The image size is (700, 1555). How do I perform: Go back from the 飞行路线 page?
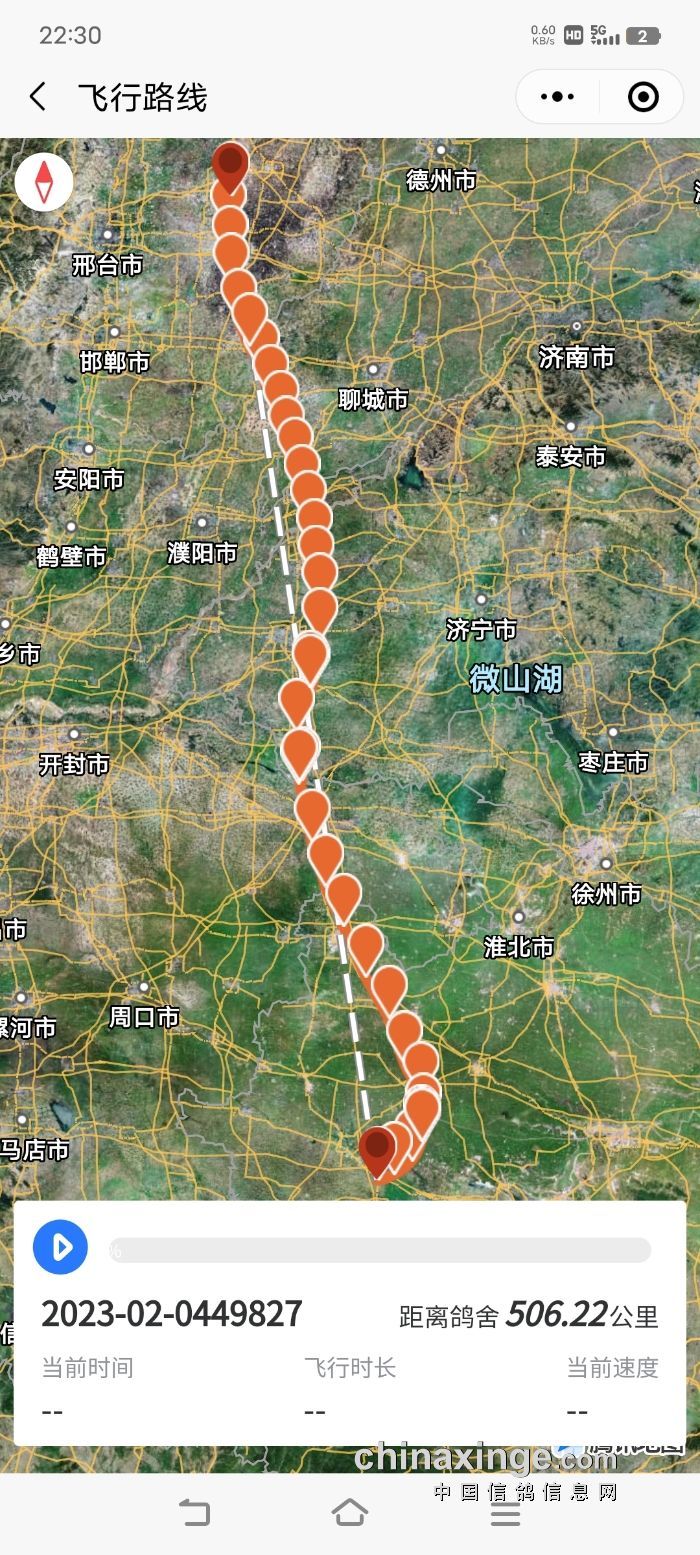point(38,97)
